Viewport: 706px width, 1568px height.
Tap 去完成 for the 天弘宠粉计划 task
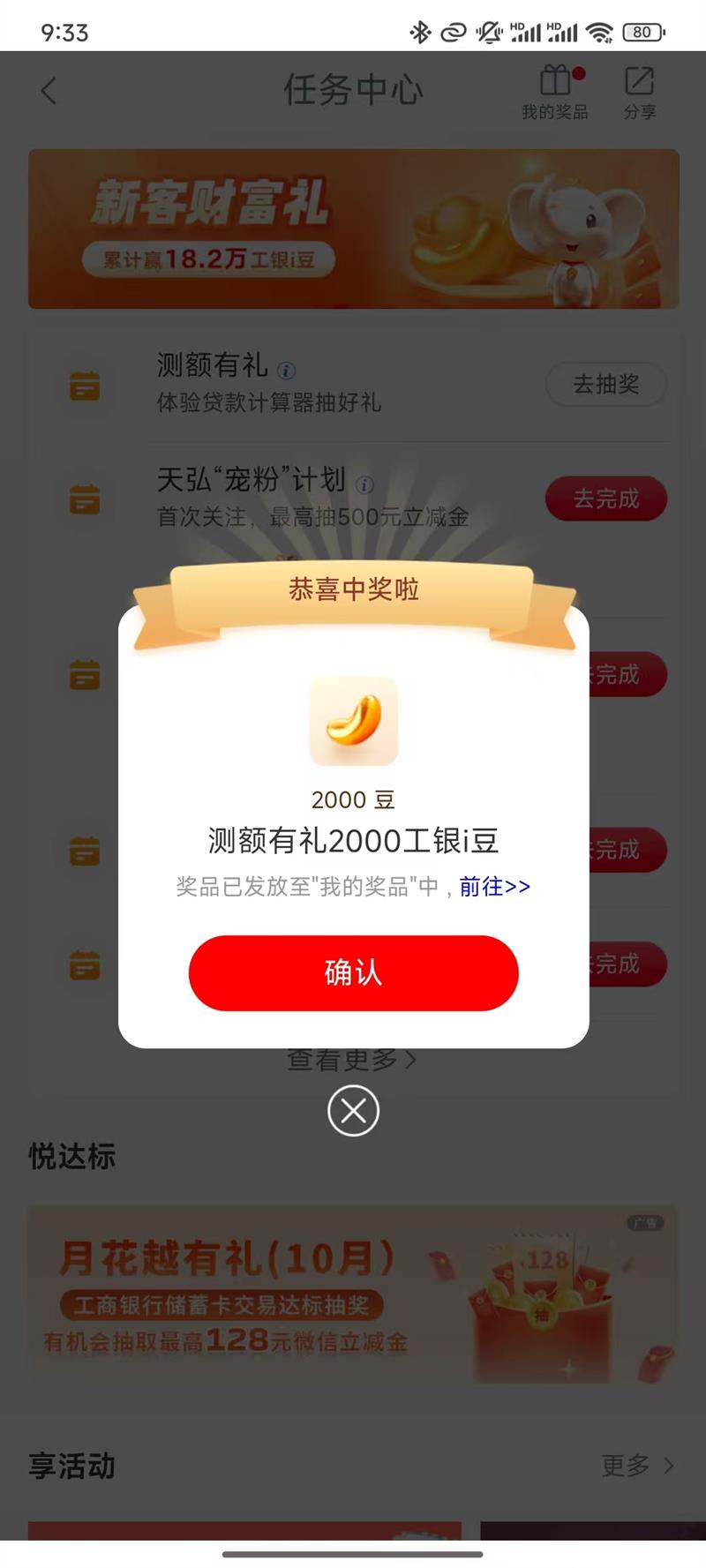pyautogui.click(x=606, y=499)
